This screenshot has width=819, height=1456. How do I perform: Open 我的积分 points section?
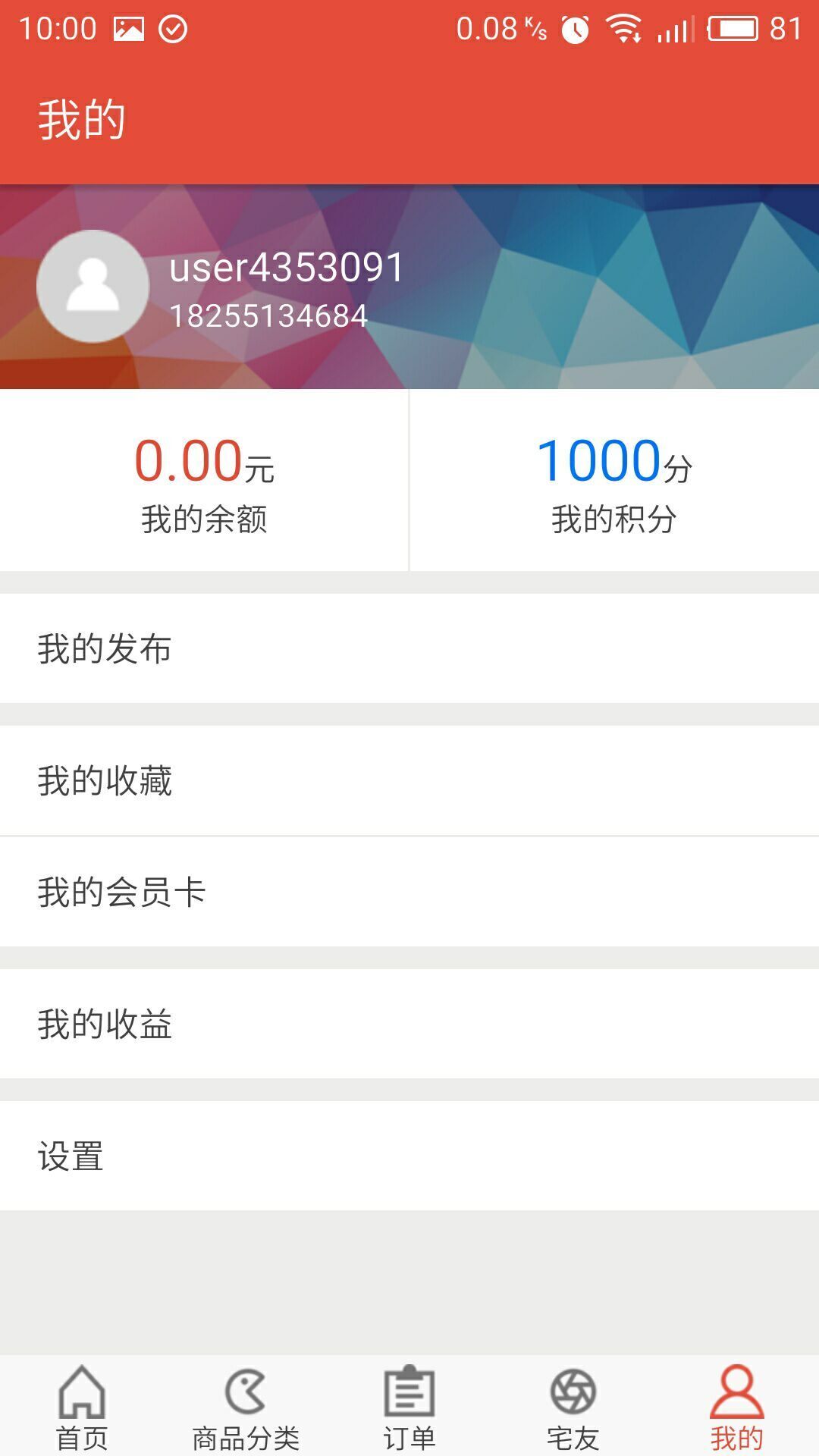coord(614,481)
